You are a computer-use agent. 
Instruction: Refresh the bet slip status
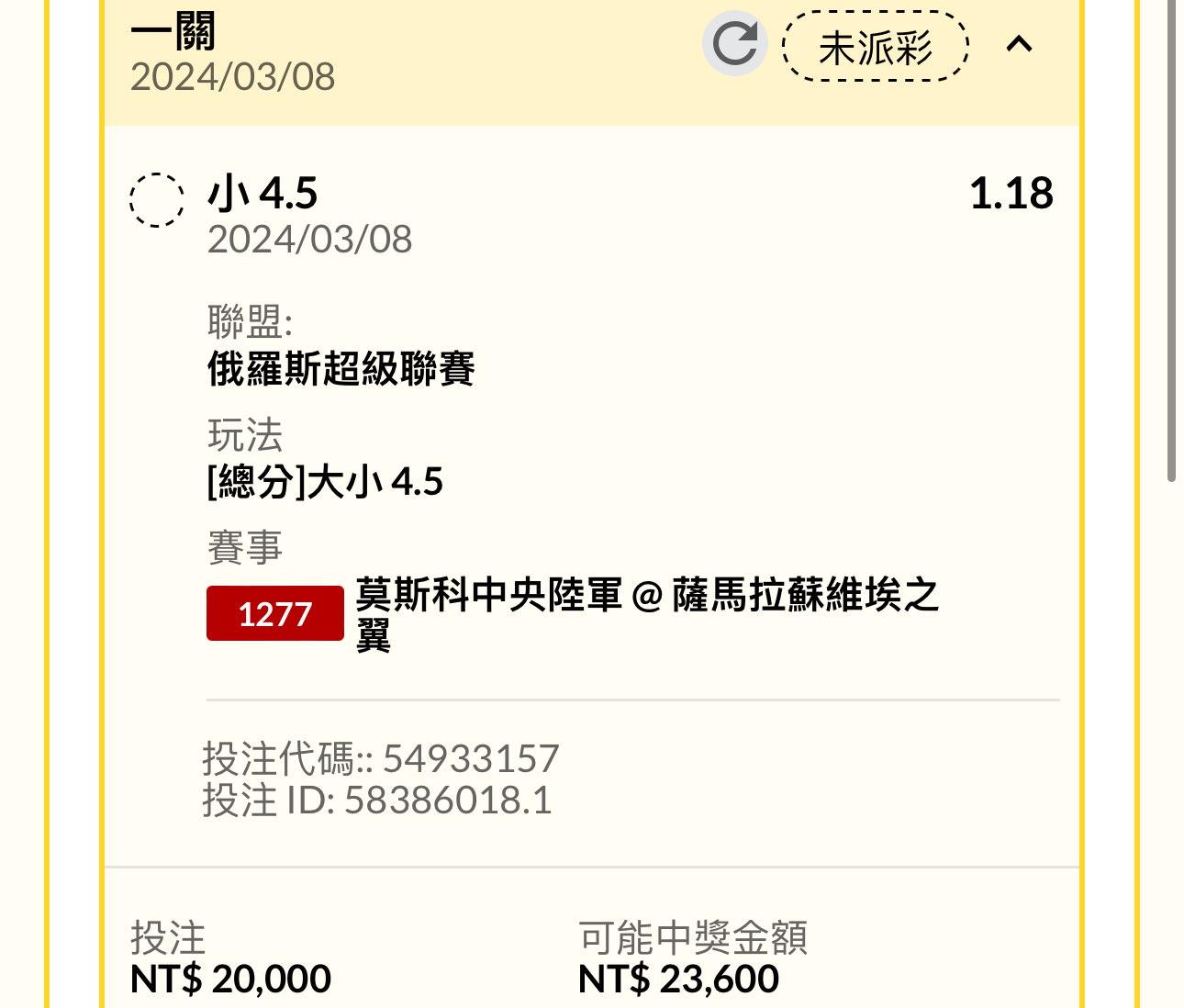(734, 44)
